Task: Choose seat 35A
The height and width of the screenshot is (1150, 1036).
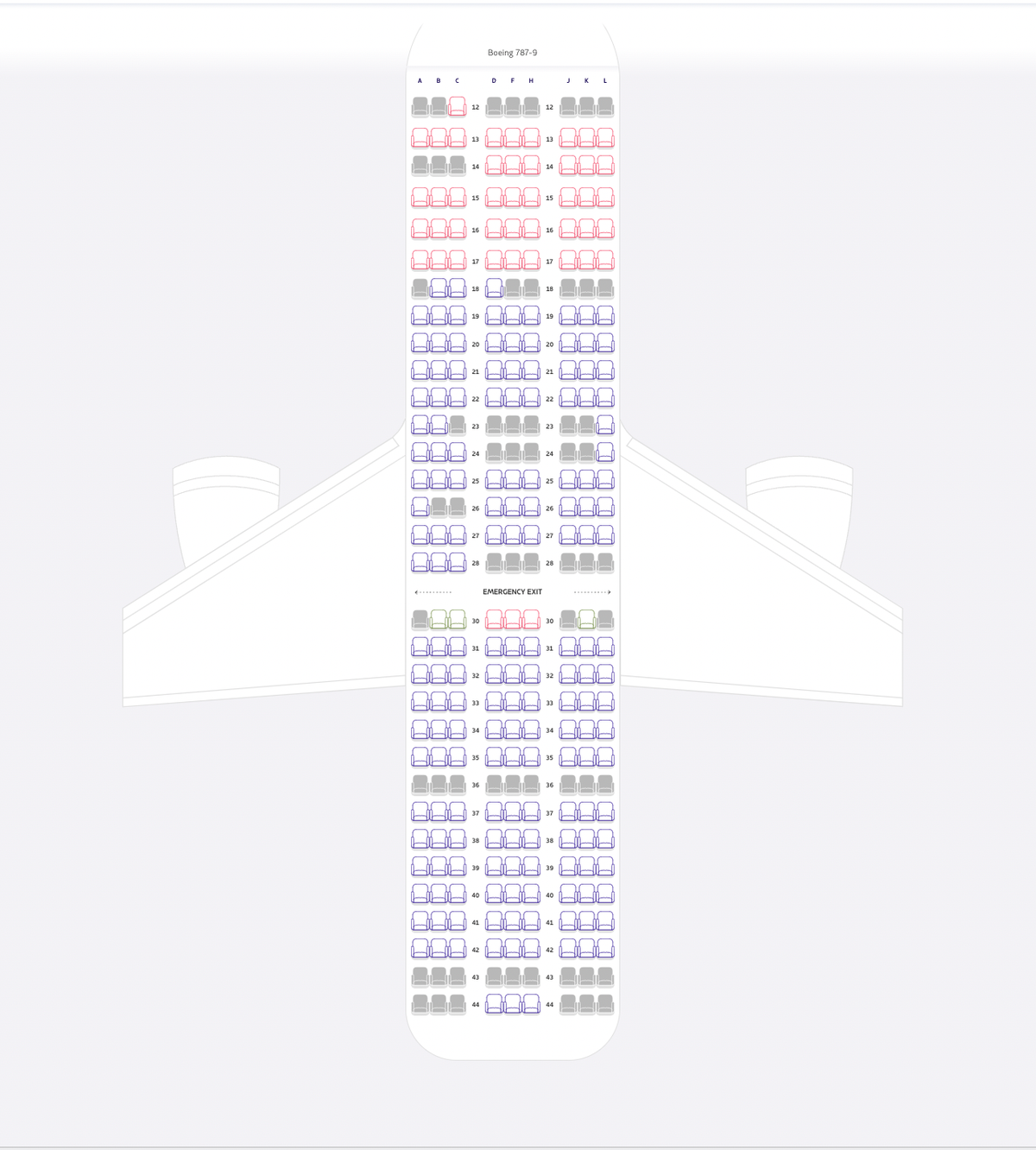Action: 420,757
